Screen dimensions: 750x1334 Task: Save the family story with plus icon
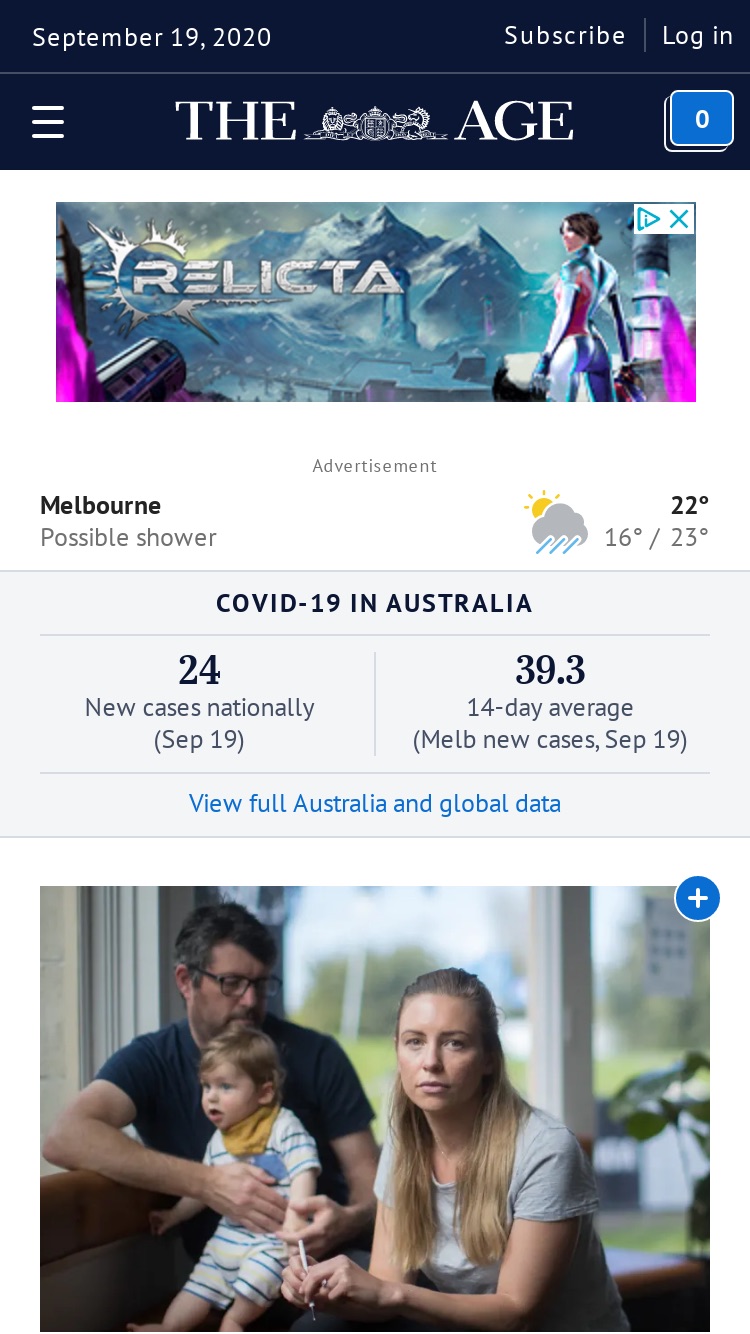click(698, 898)
